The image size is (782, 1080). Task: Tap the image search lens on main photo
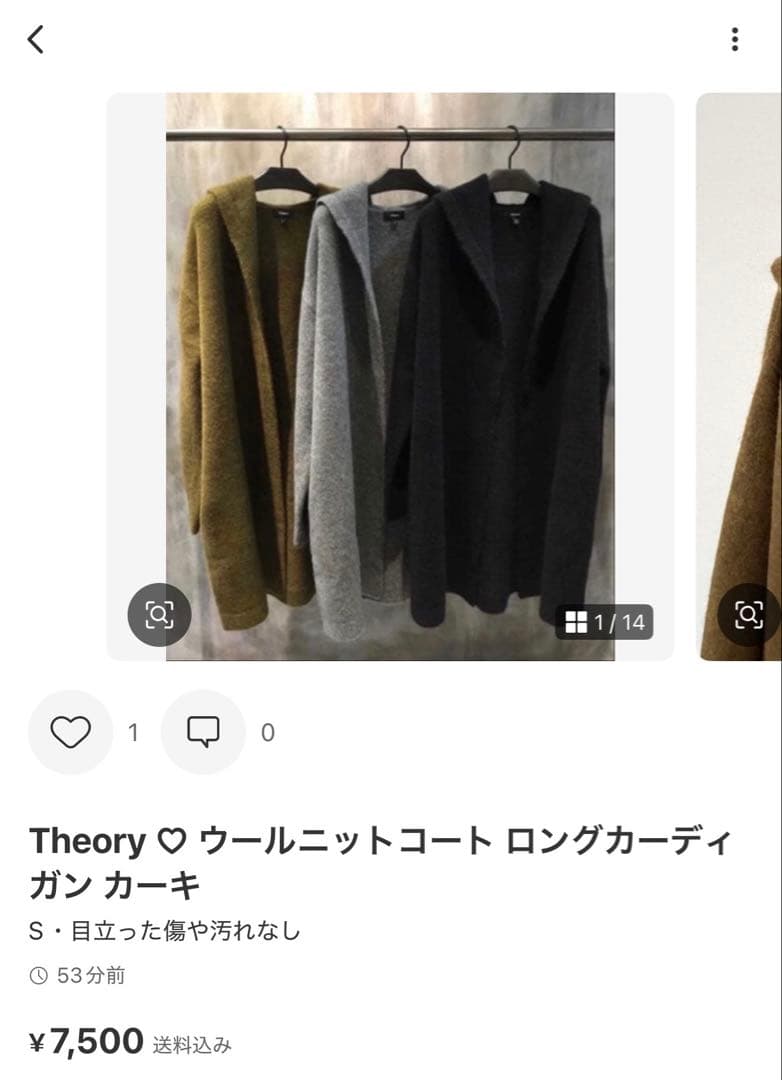pyautogui.click(x=158, y=616)
